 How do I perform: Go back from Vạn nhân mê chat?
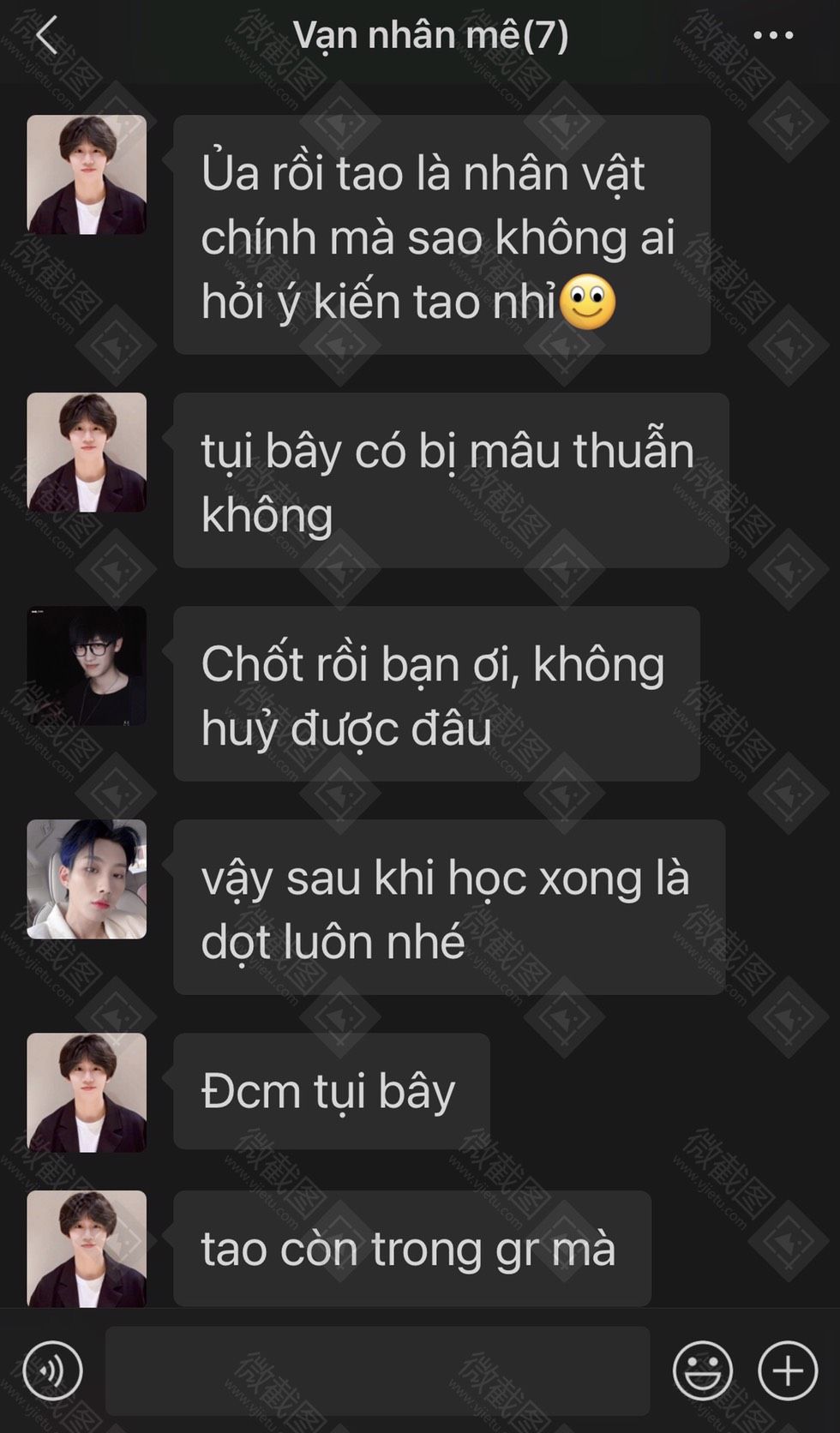click(47, 36)
